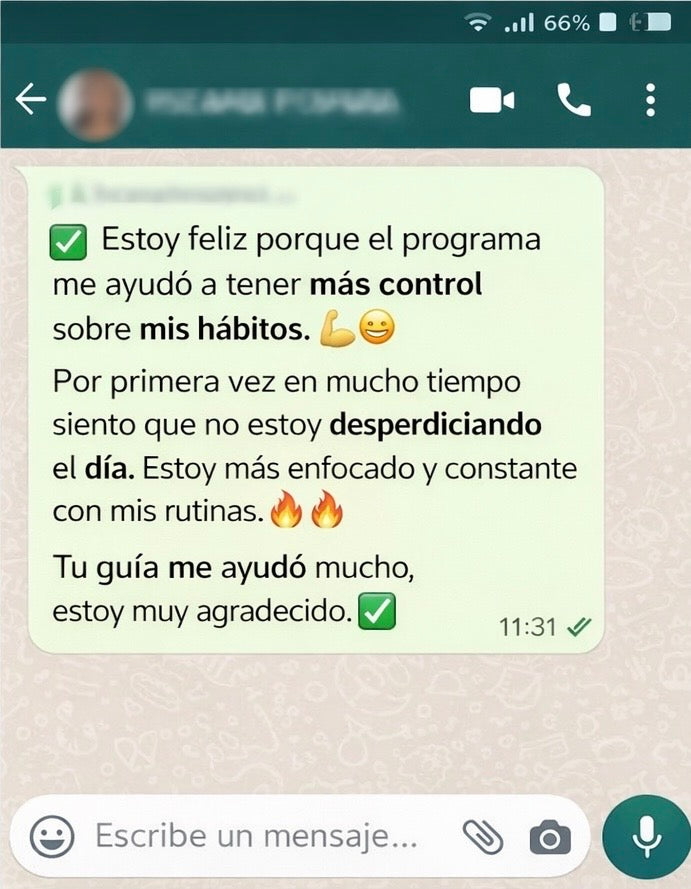This screenshot has height=889, width=691.
Task: Go back to the chats list
Action: 32,100
